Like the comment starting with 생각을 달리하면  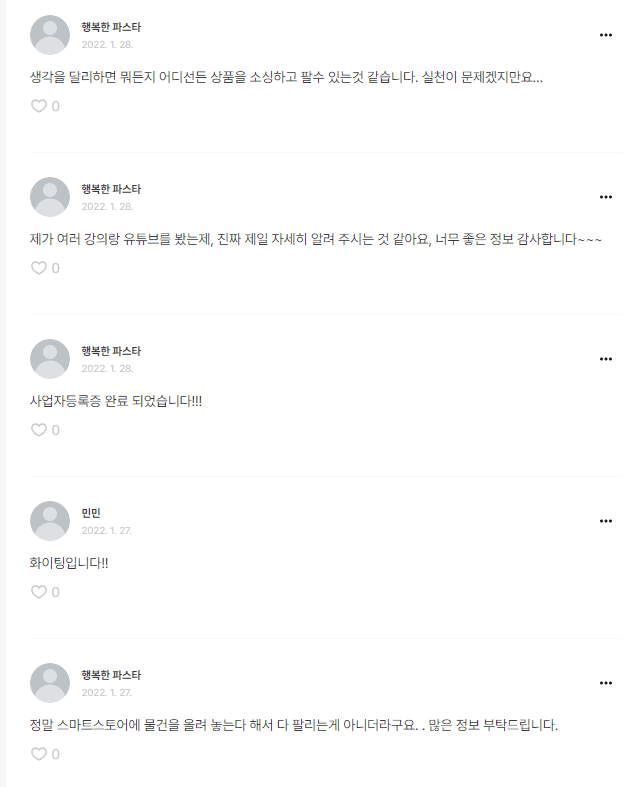tap(39, 106)
